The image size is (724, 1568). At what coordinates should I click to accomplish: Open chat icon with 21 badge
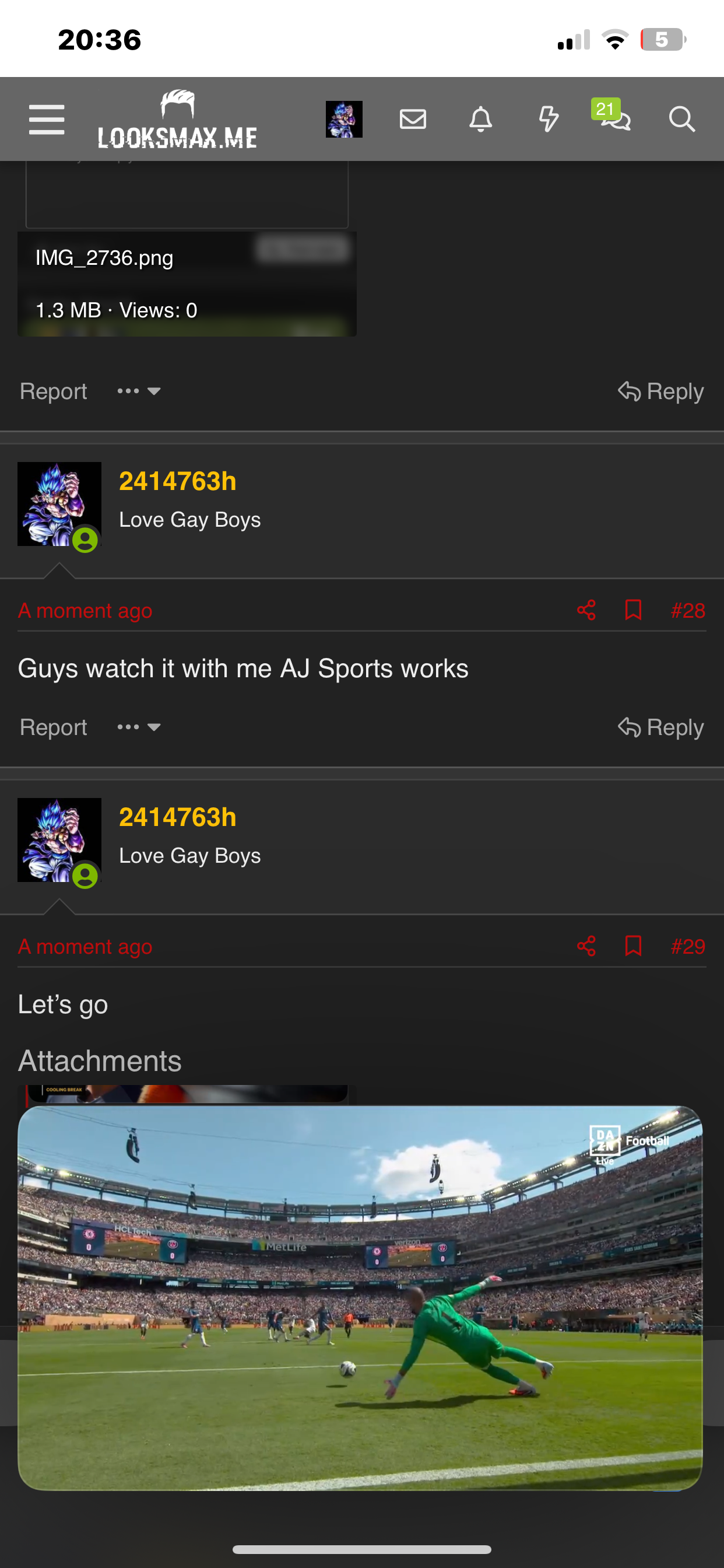(613, 116)
